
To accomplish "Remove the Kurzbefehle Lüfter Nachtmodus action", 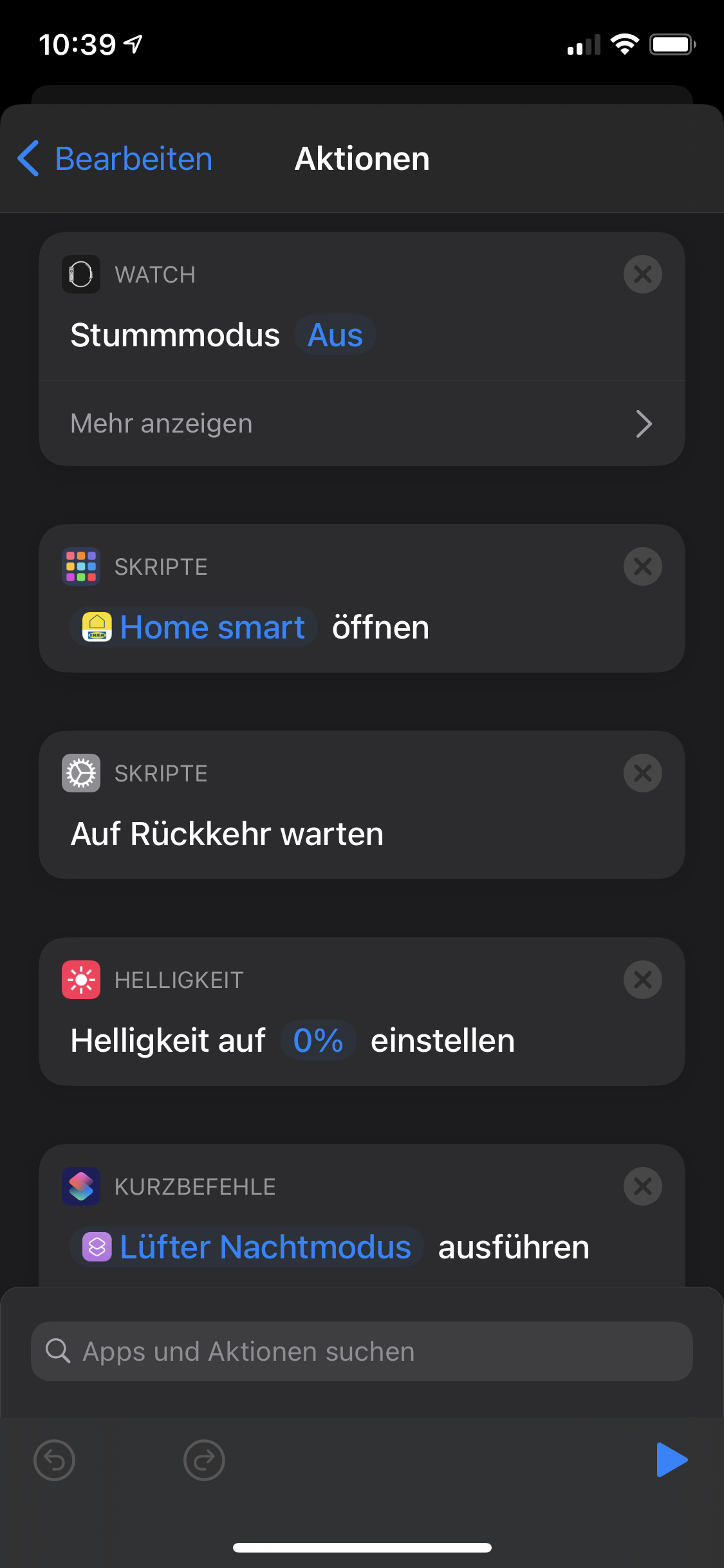I will point(642,1186).
